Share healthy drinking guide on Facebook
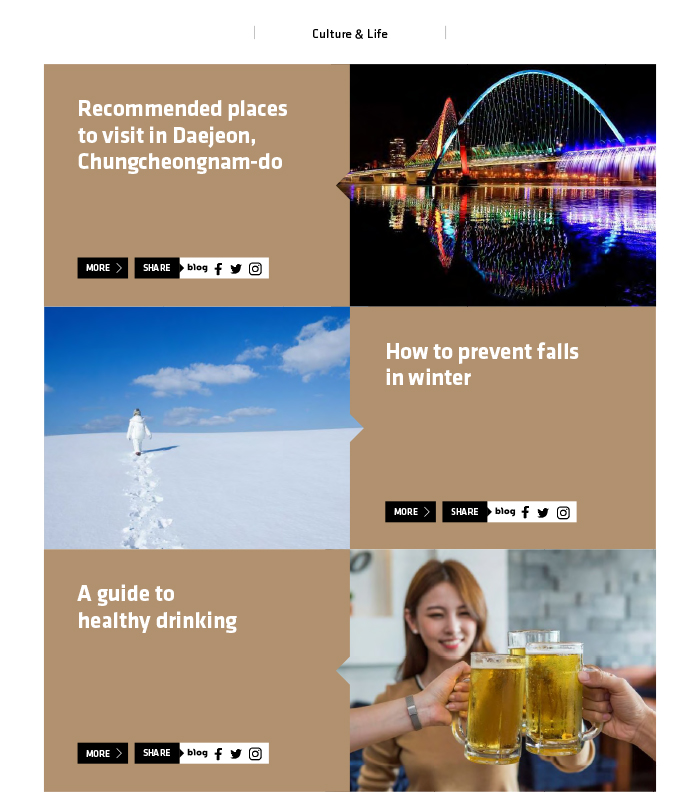700x811 pixels. [218, 754]
